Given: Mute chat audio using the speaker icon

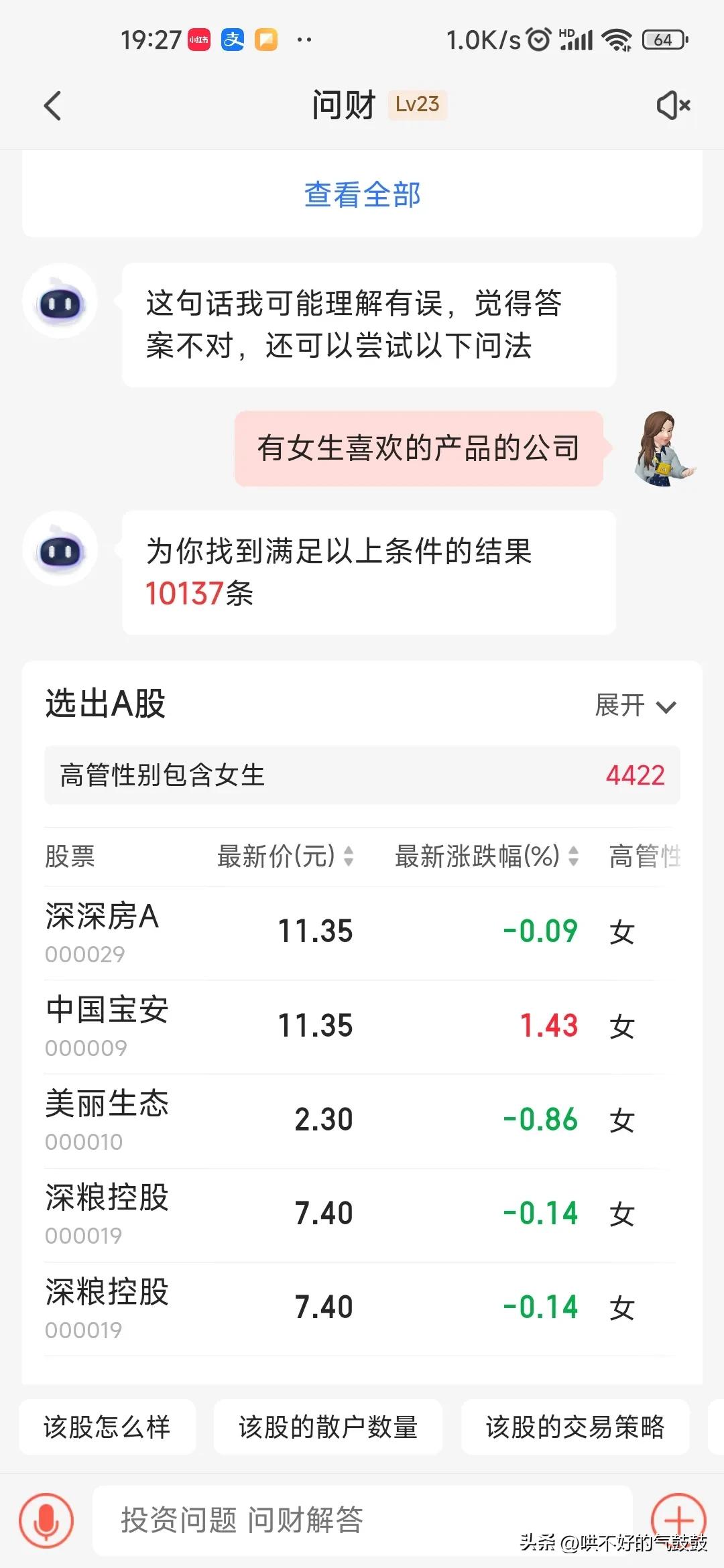Looking at the screenshot, I should 674,105.
